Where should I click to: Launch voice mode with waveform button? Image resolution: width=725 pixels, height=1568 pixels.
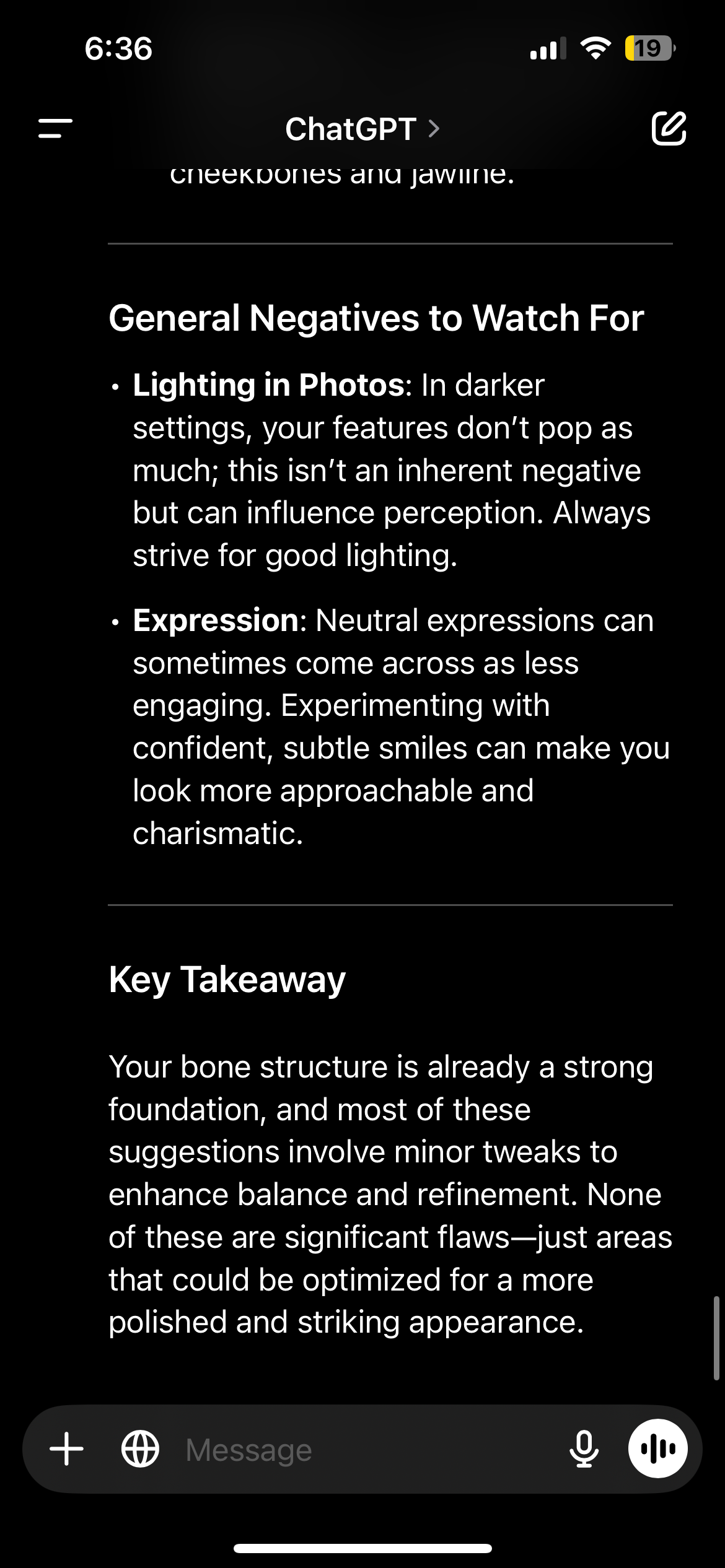point(657,1448)
